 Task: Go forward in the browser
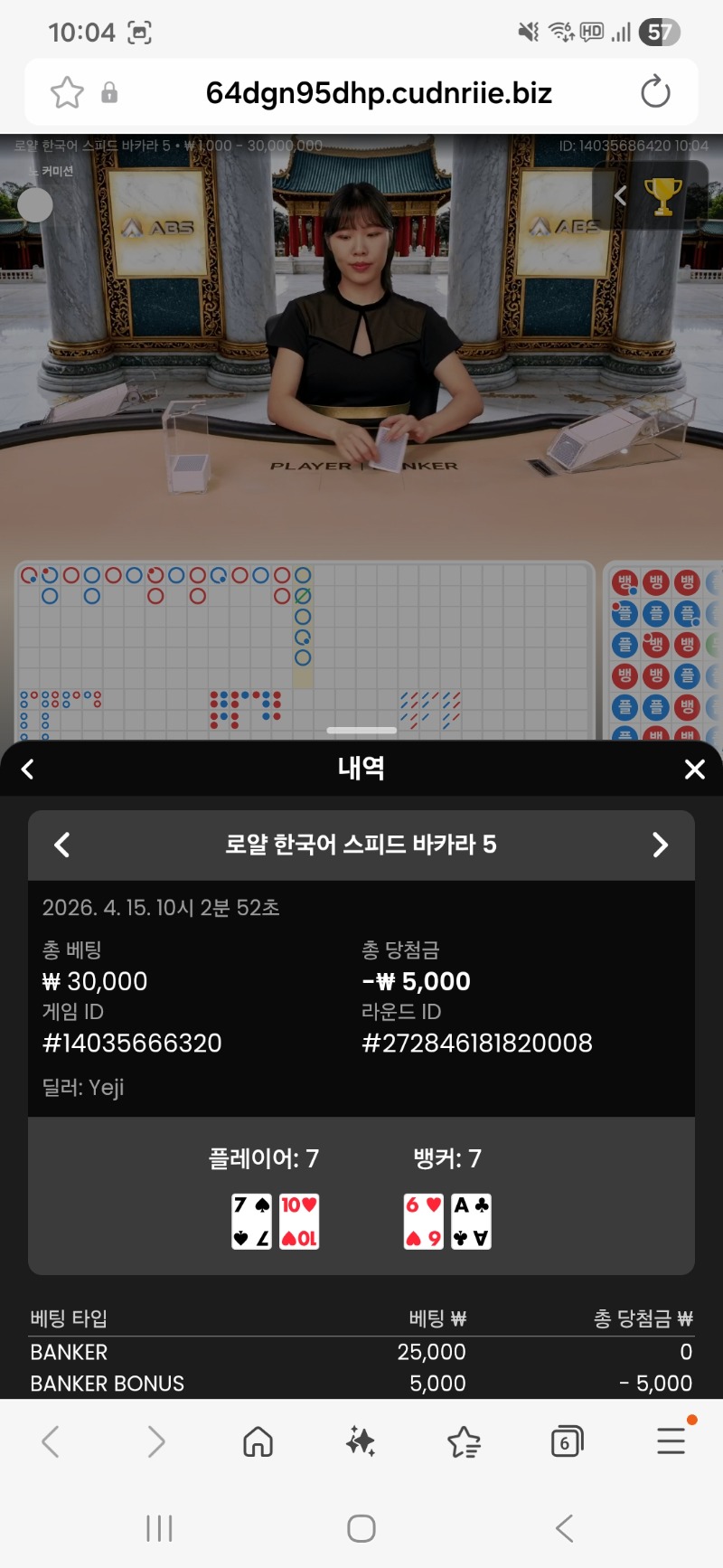pos(155,1441)
